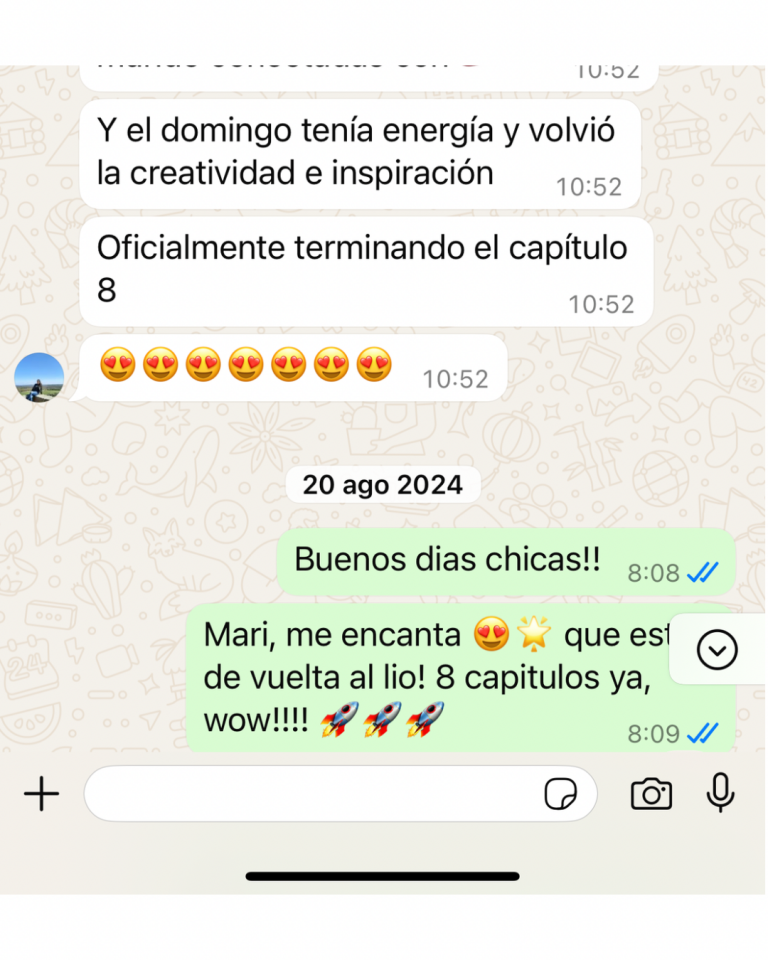
Task: Tap the message text field
Action: (310, 795)
